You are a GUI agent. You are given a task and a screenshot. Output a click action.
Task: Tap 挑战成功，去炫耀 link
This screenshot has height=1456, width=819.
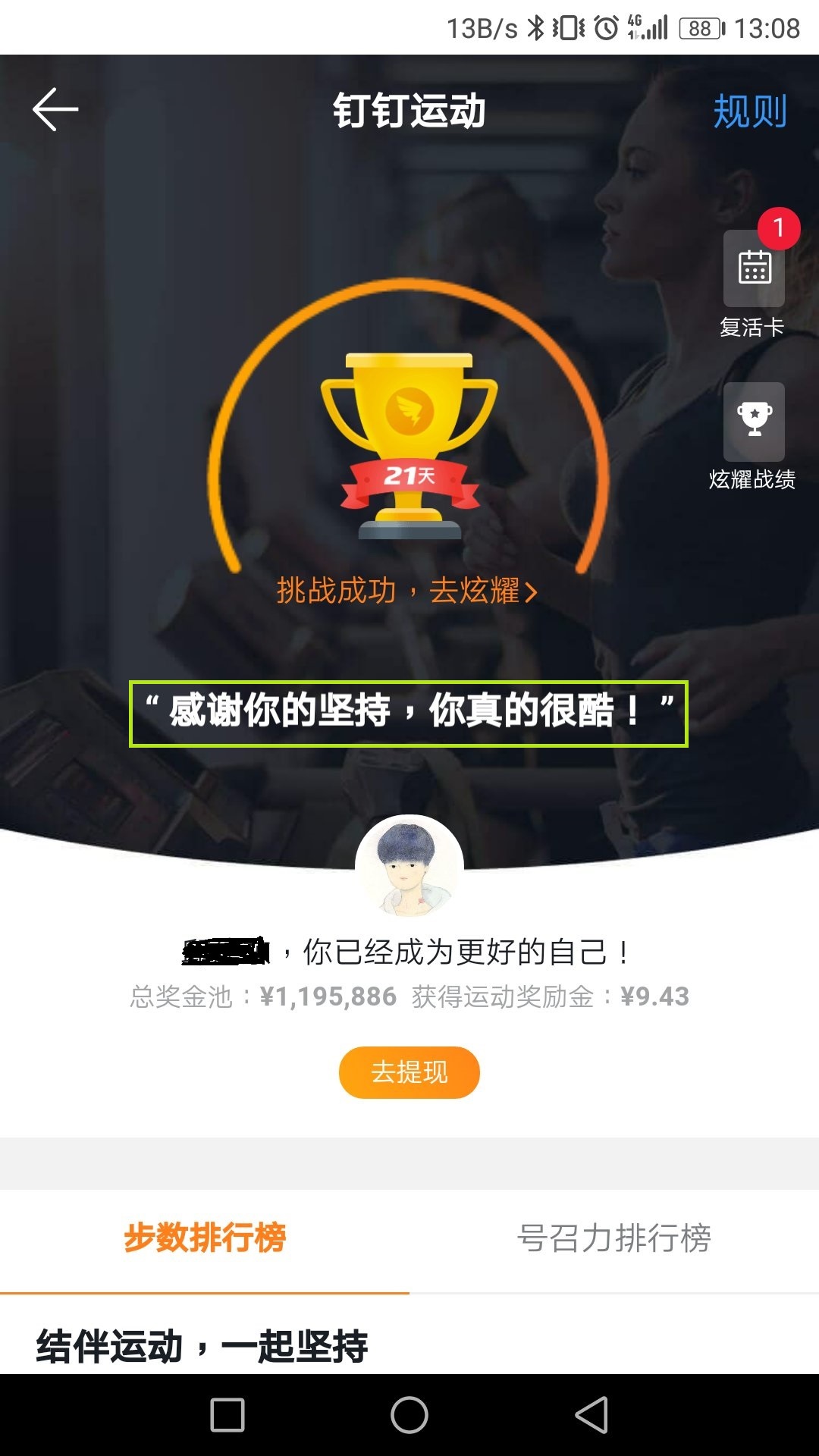[407, 591]
